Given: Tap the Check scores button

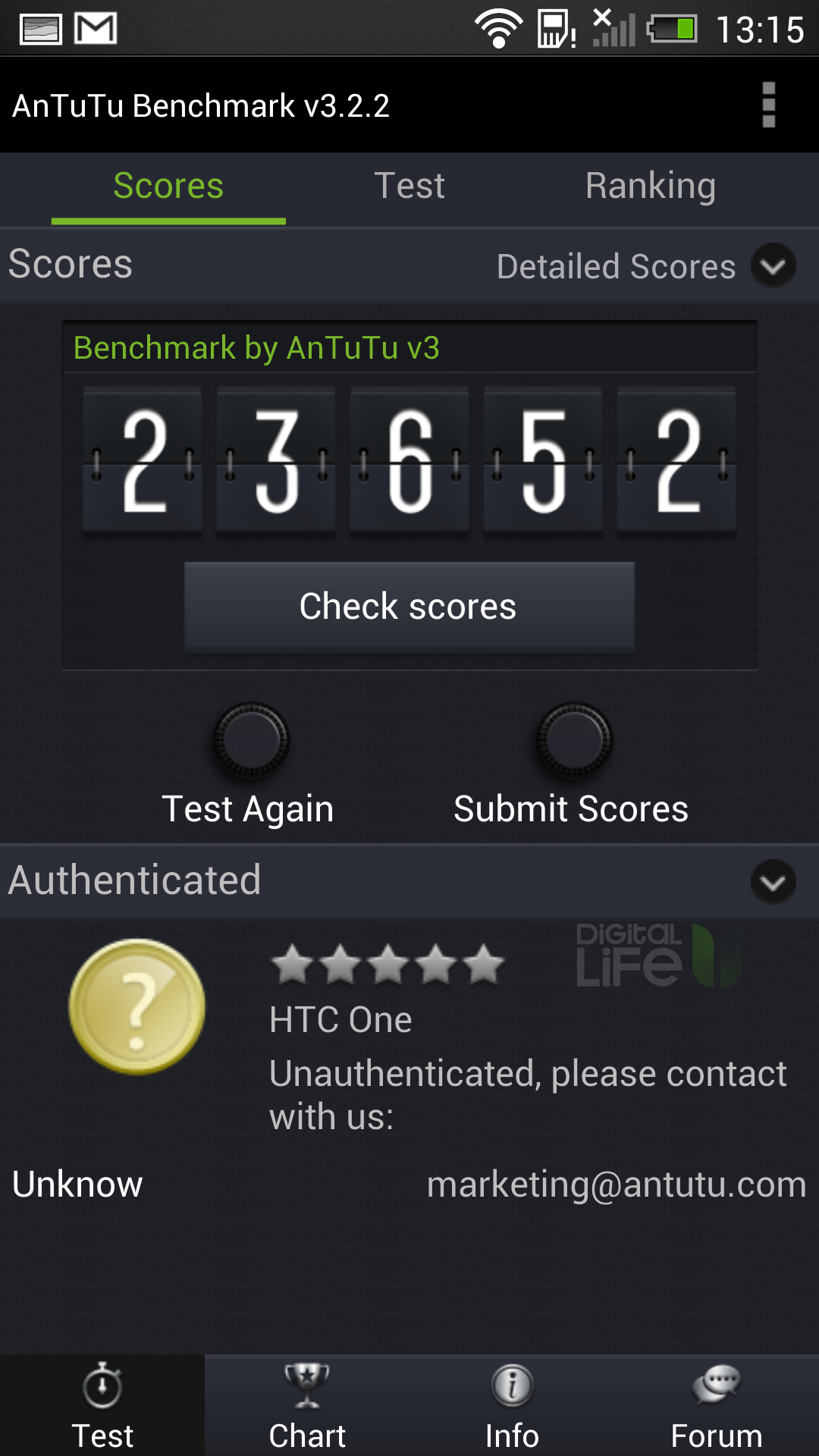Looking at the screenshot, I should (409, 607).
